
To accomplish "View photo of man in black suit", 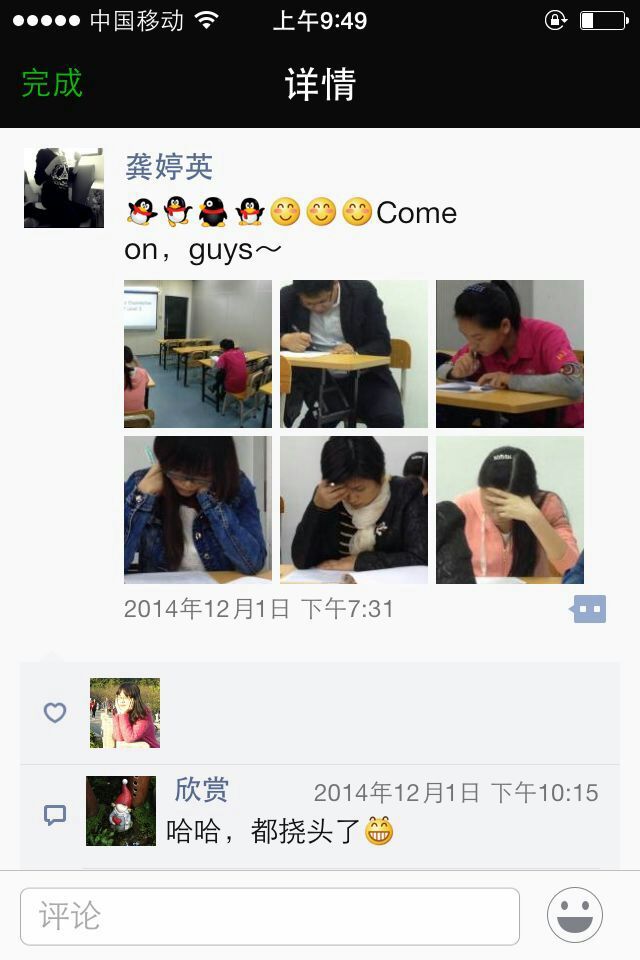I will coord(354,354).
